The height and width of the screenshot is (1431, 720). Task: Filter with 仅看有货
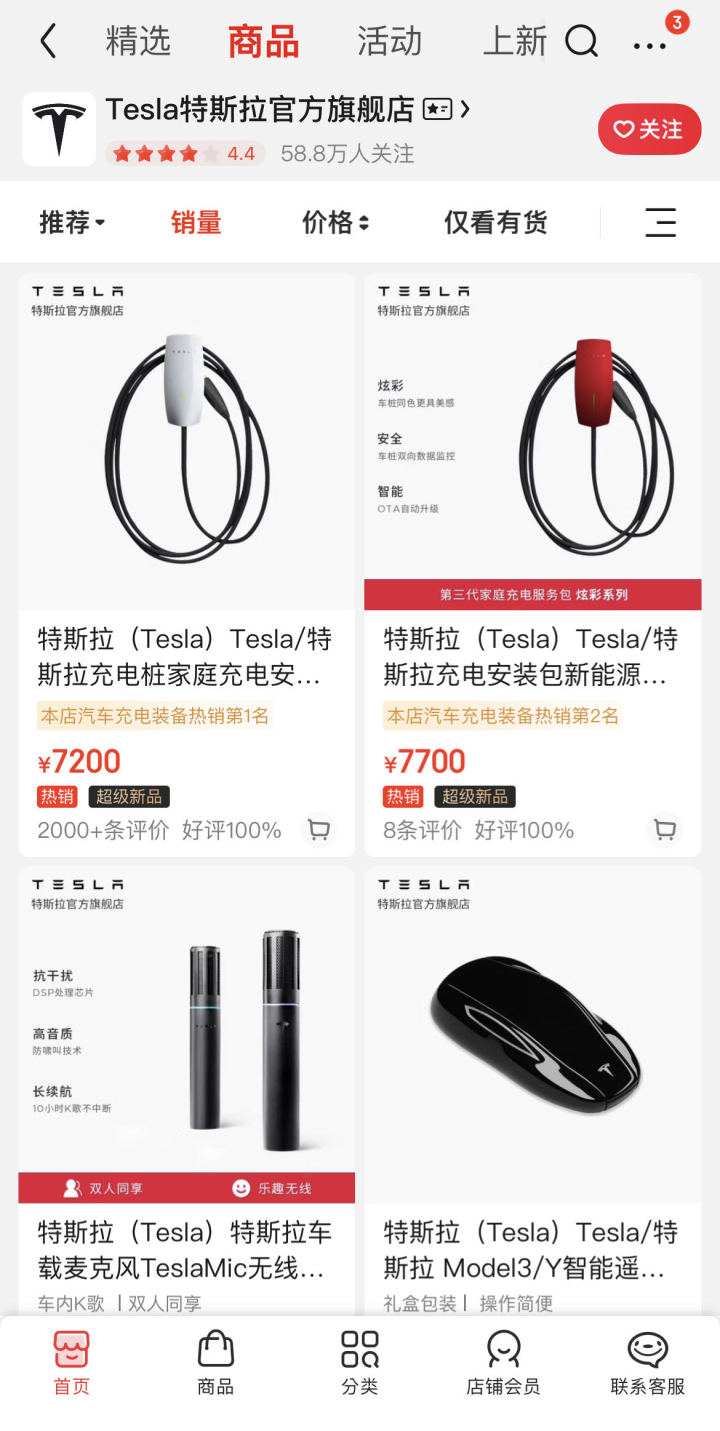496,222
